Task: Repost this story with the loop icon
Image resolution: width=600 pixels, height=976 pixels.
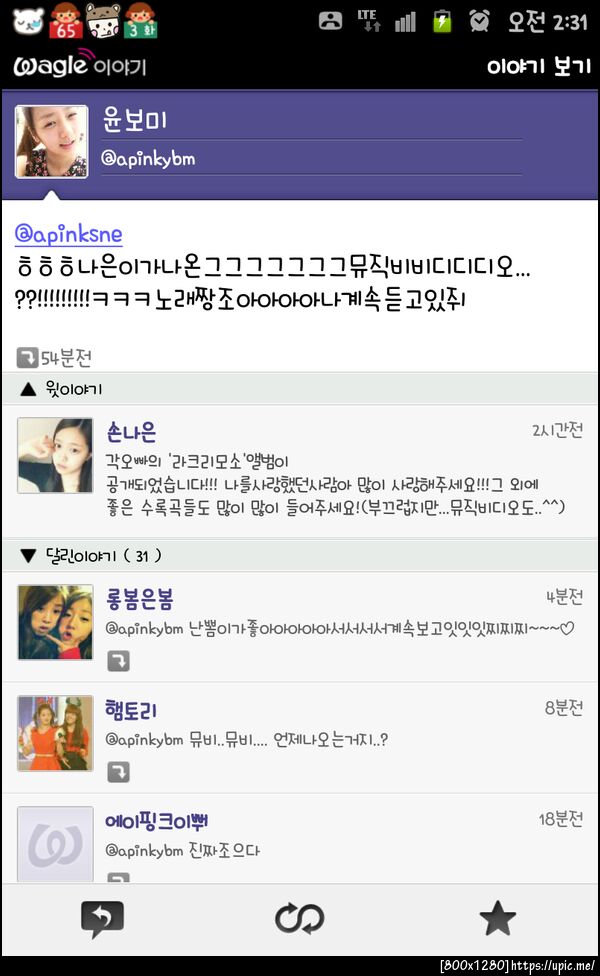Action: 299,918
